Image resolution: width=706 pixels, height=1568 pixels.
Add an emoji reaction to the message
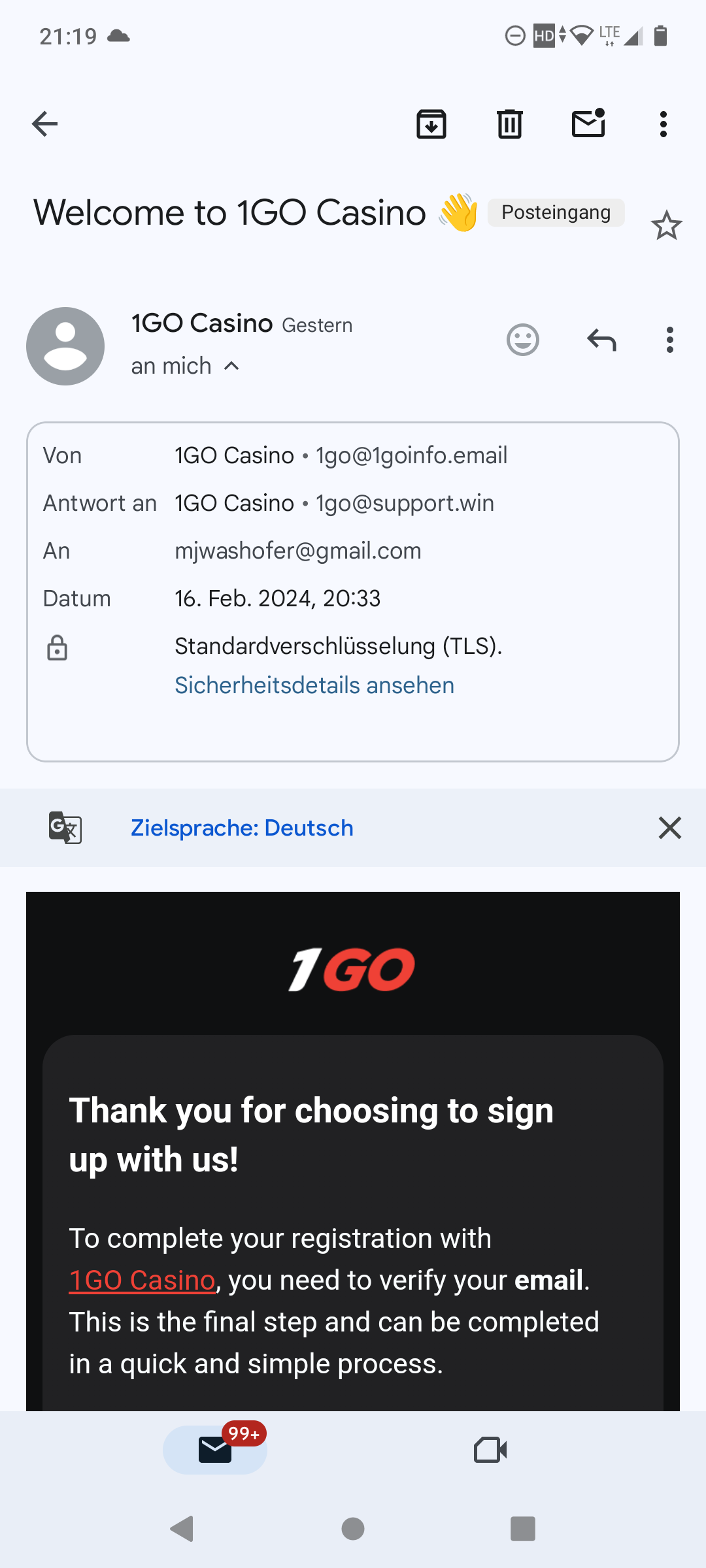(523, 340)
